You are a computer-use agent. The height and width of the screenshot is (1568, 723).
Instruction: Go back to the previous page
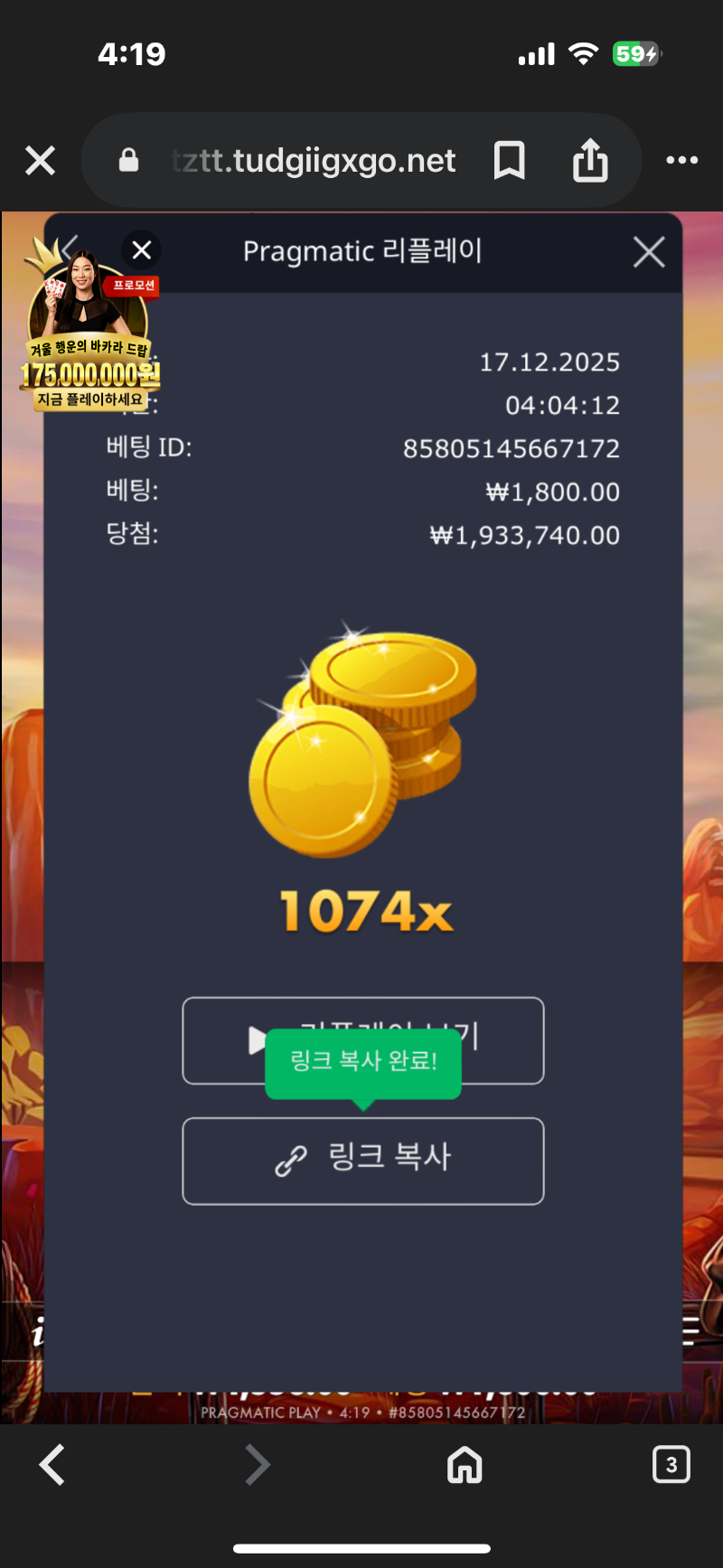click(52, 1465)
